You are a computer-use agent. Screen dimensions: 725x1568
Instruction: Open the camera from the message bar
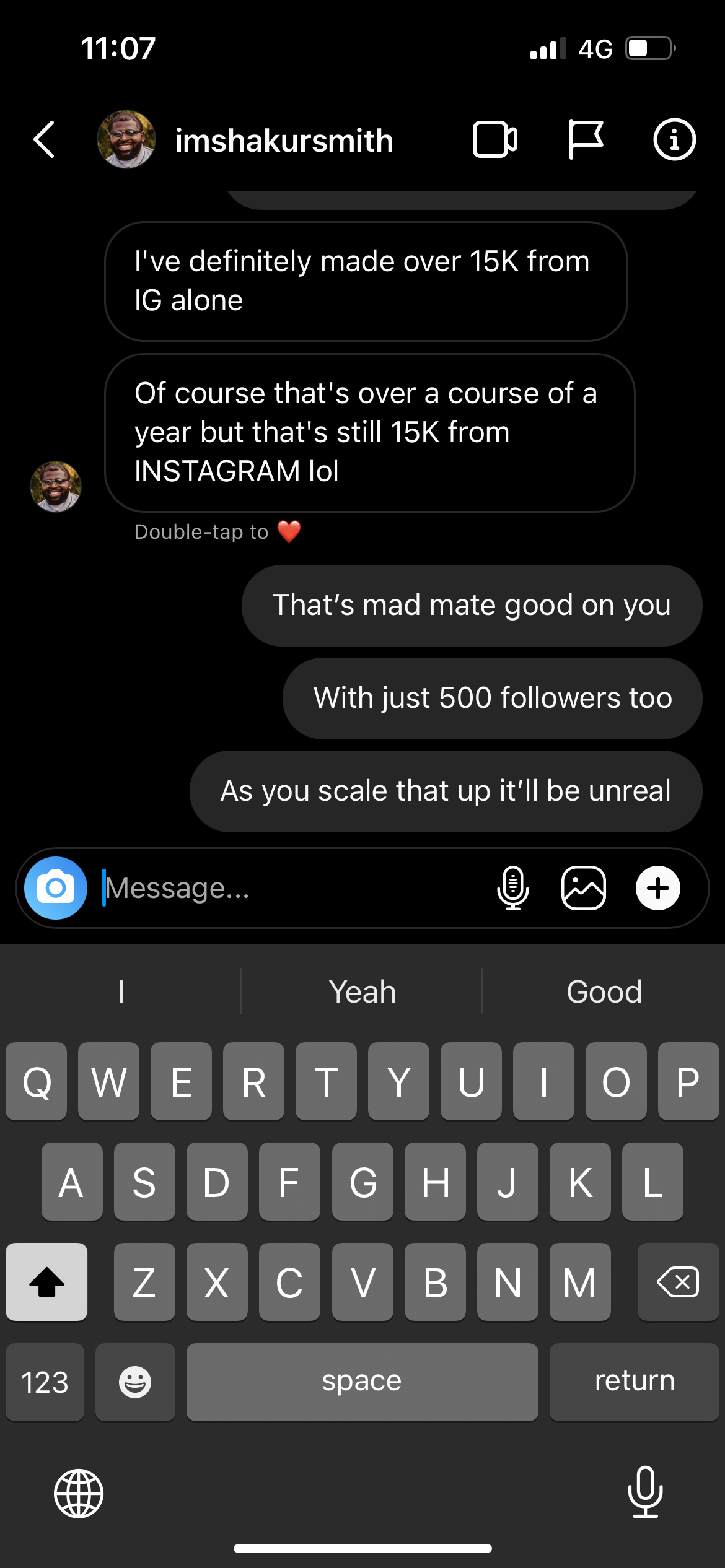[56, 888]
